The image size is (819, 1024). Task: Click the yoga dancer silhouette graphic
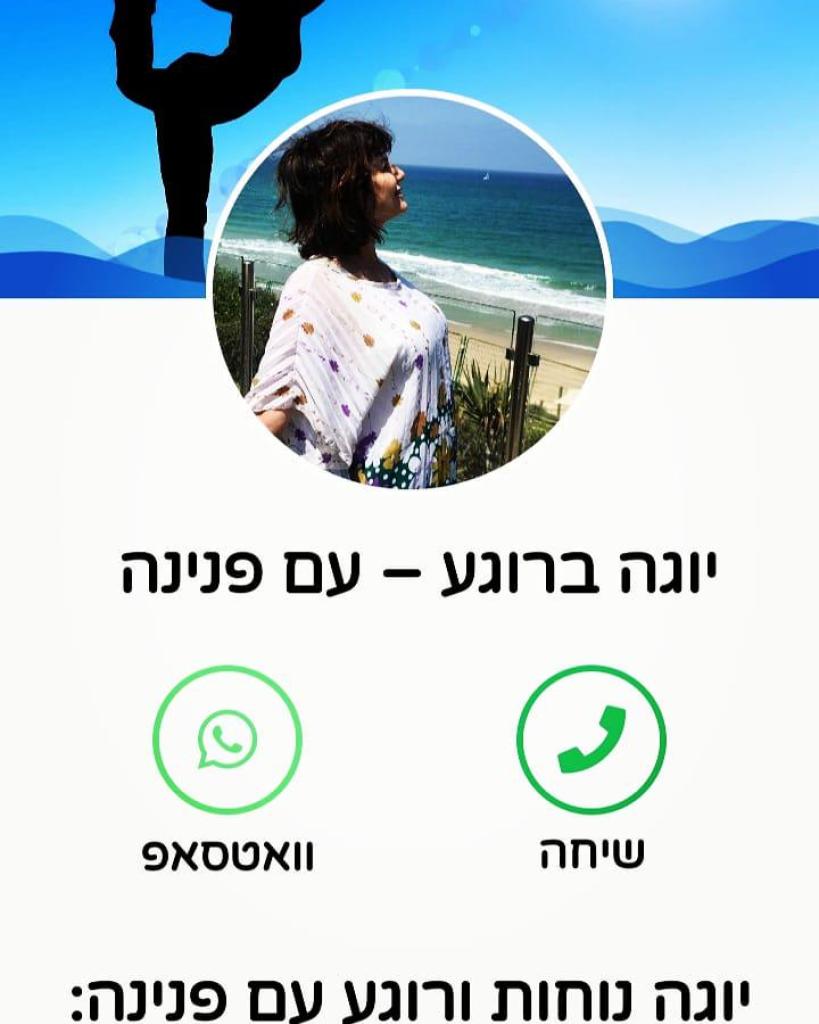coord(180,120)
